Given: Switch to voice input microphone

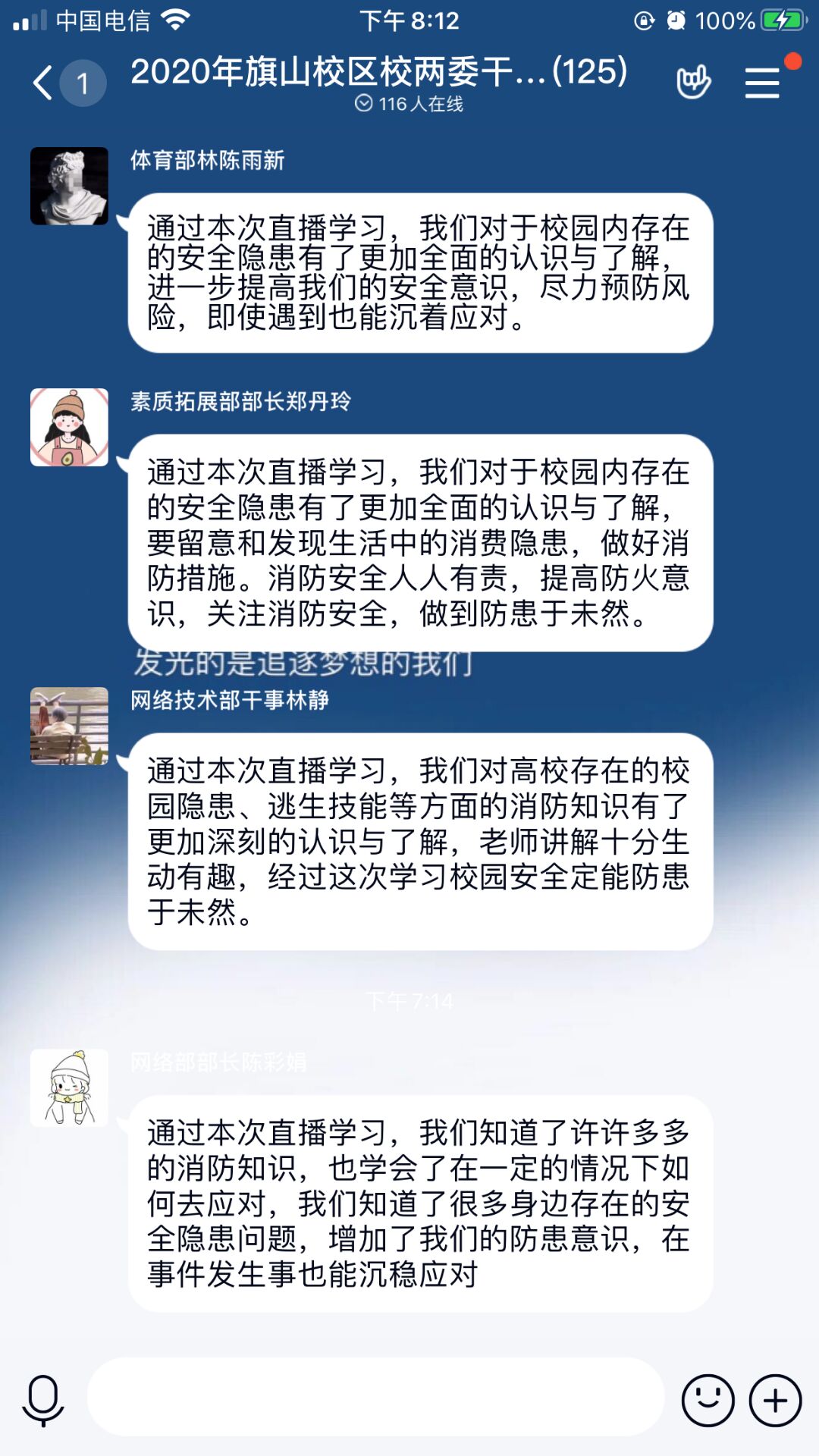Looking at the screenshot, I should point(42,1399).
